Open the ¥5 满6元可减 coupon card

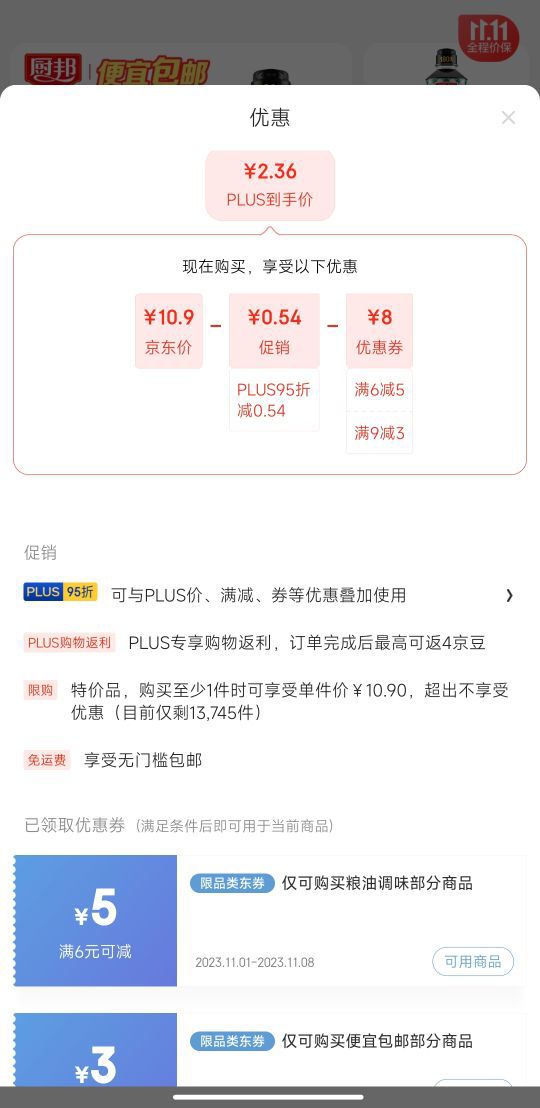tap(269, 921)
